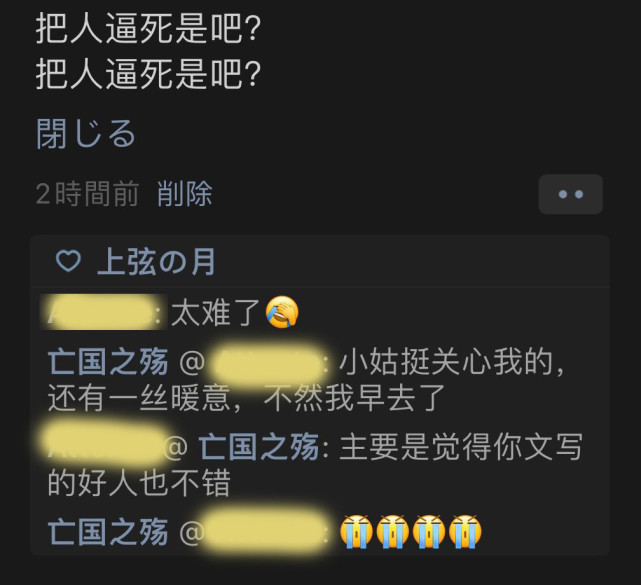Collapse the post with 閉じる

pos(86,133)
